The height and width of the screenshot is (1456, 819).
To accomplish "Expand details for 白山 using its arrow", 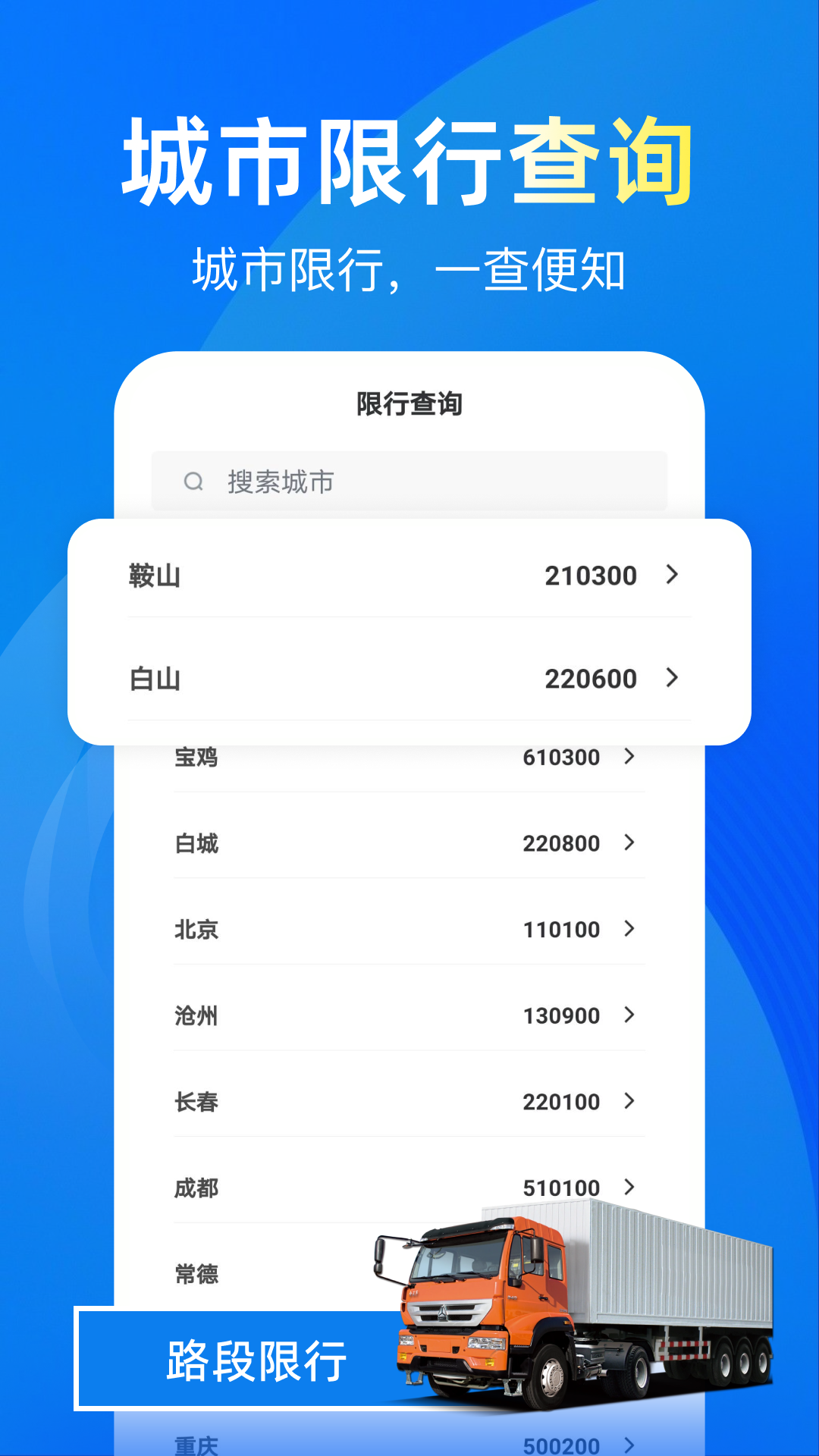I will coord(672,679).
